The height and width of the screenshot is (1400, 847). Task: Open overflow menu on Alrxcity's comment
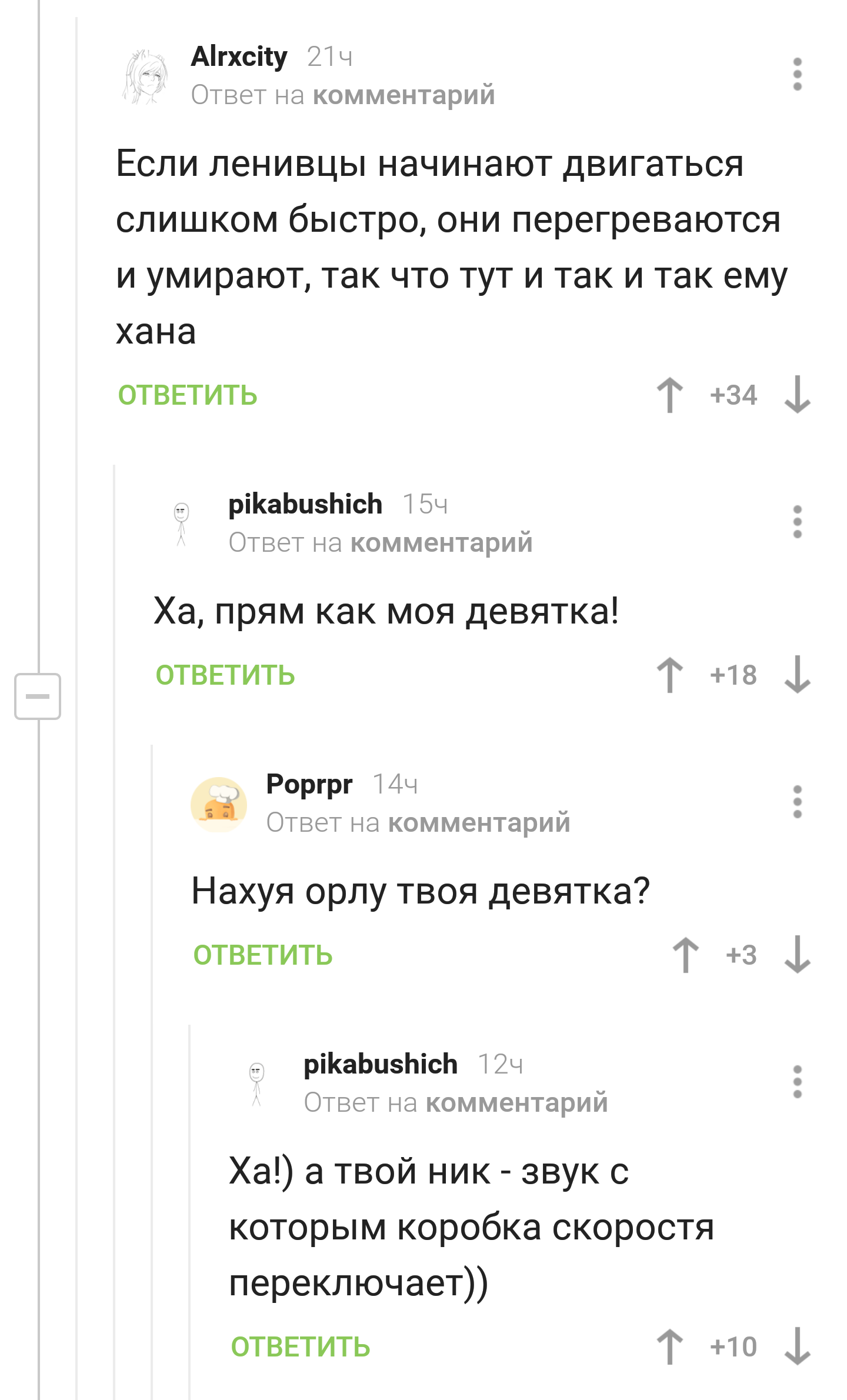797,75
